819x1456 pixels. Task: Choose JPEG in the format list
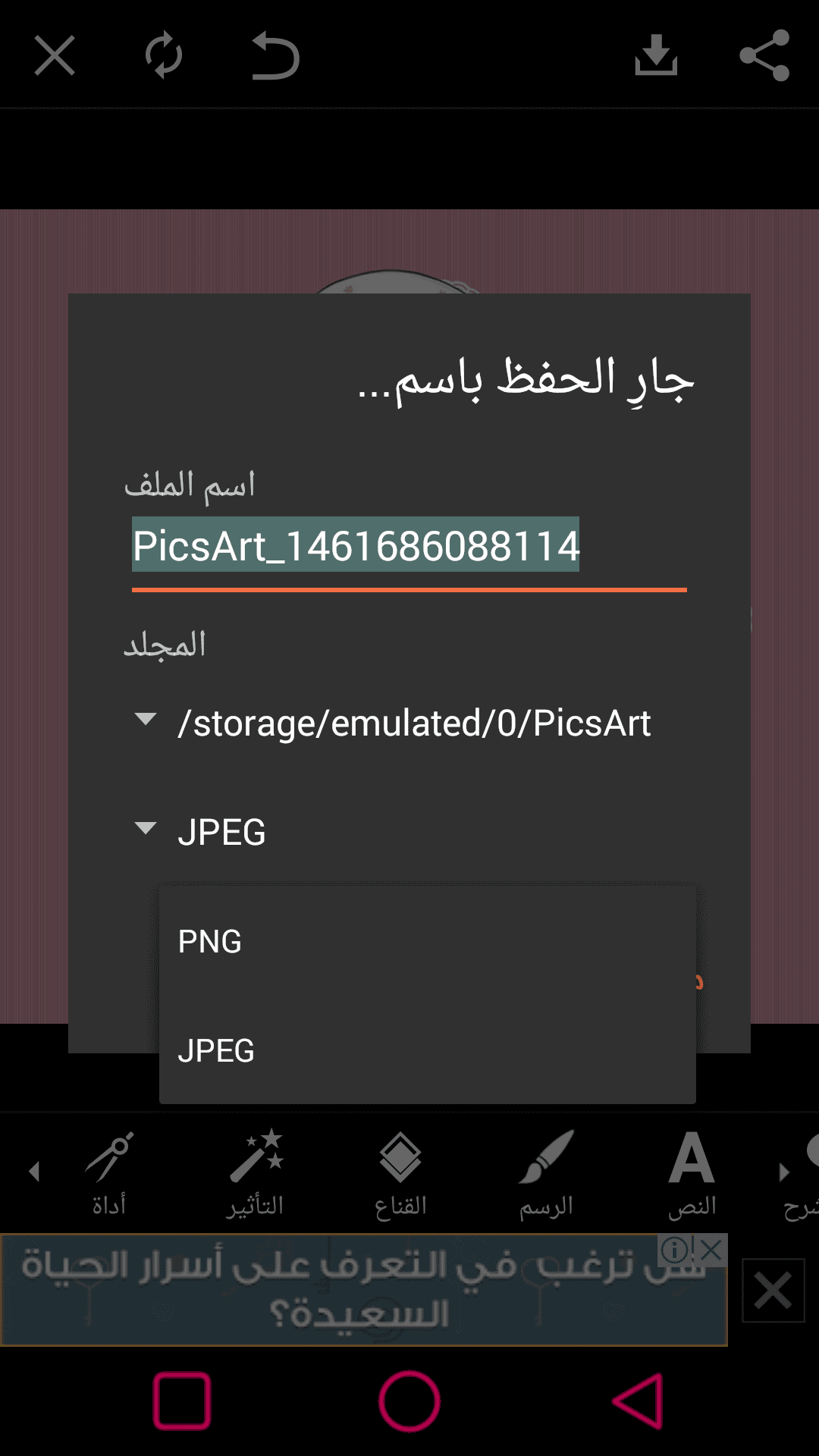pos(427,1051)
